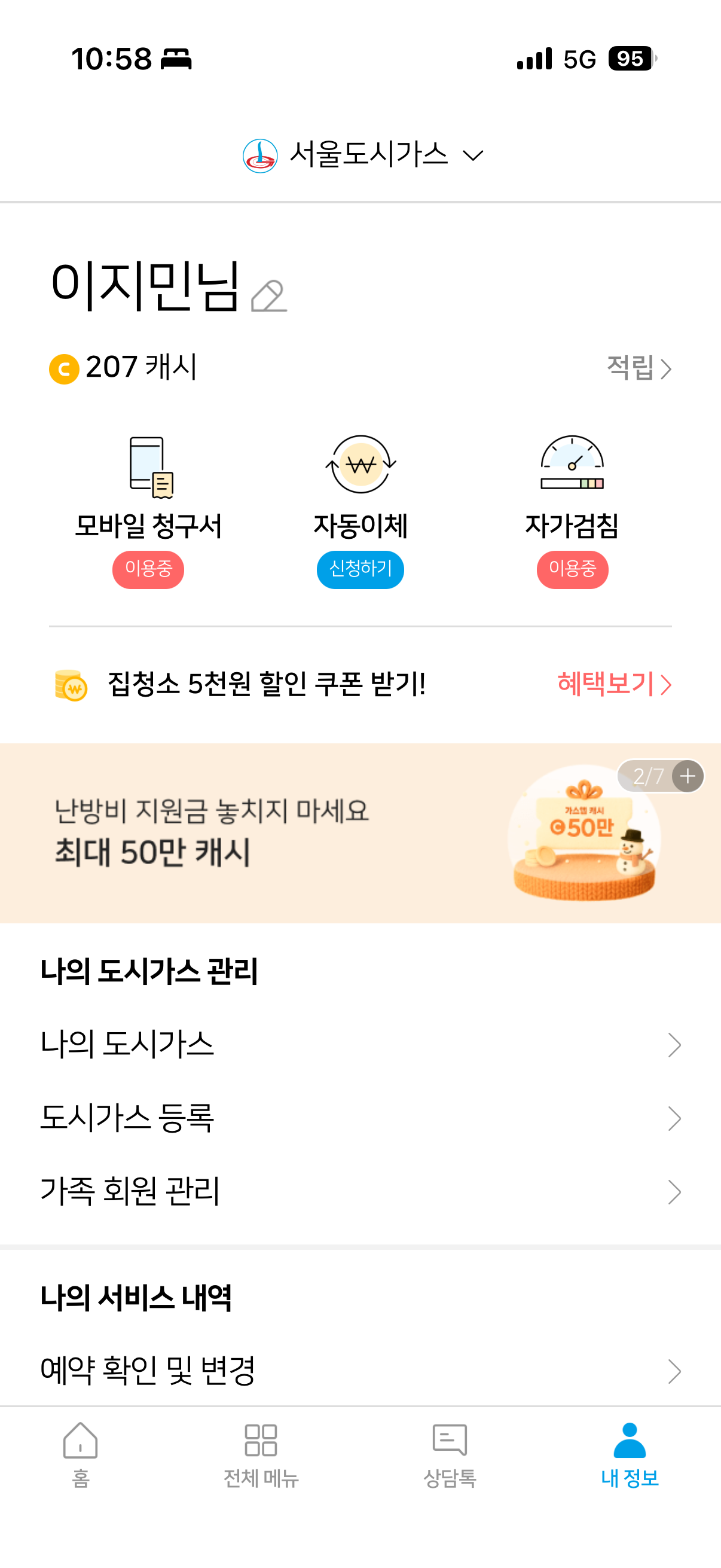721x1568 pixels.
Task: Open the 적립 cash accumulation link
Action: tap(639, 368)
